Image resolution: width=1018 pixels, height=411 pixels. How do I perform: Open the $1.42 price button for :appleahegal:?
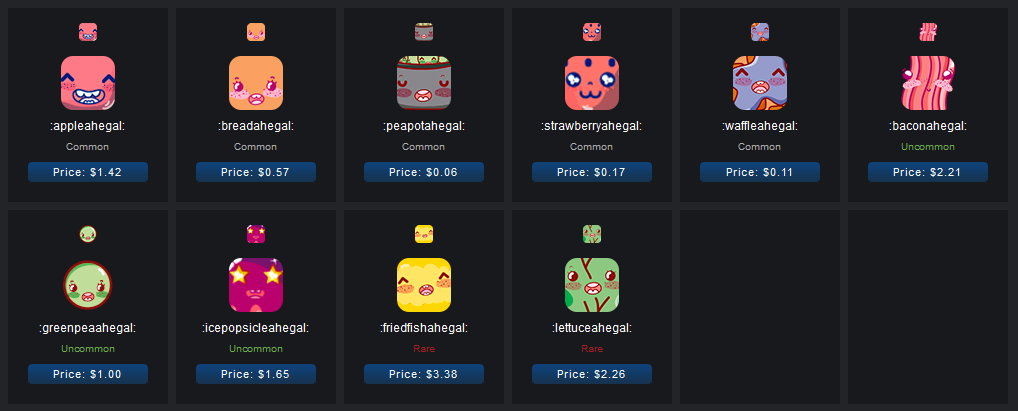pos(88,172)
